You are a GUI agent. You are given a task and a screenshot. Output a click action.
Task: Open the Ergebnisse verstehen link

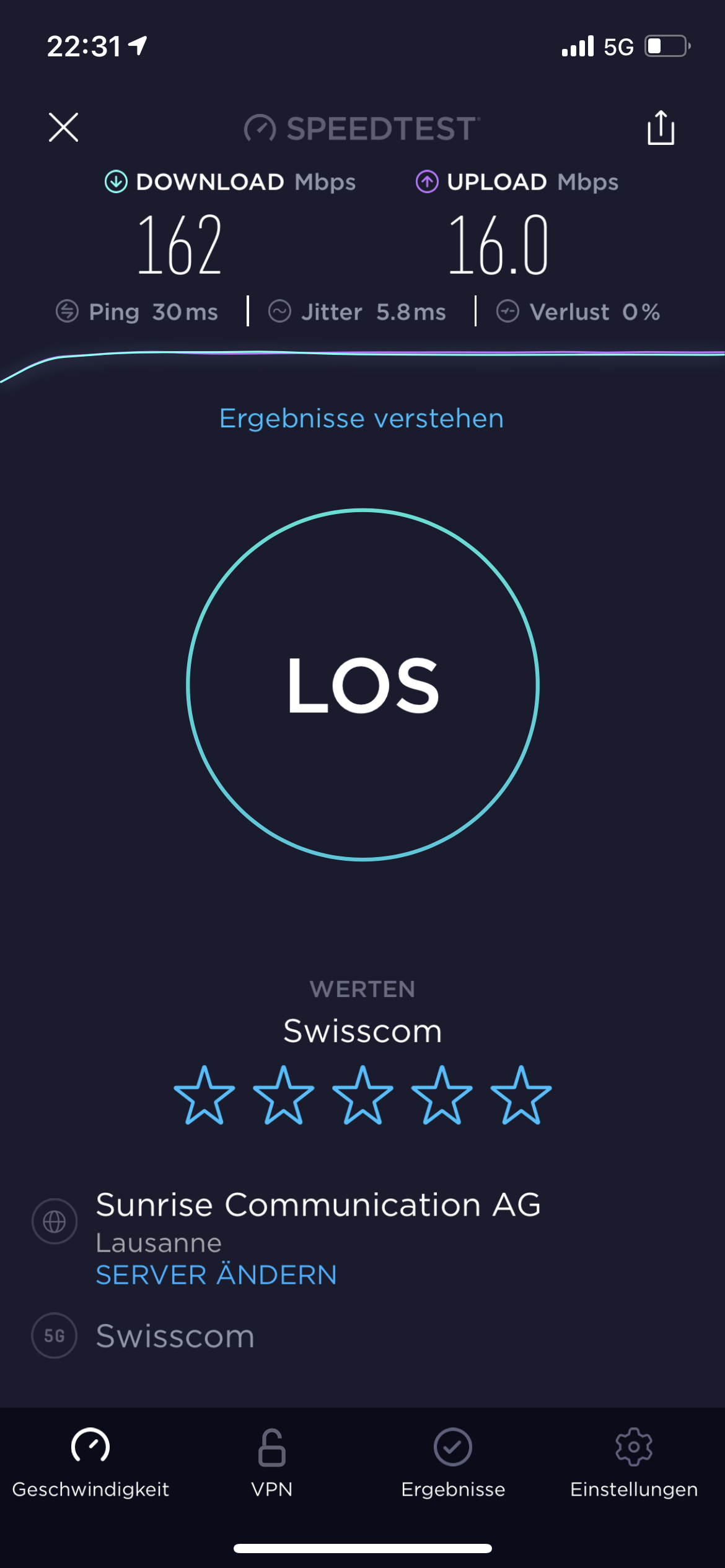point(362,419)
